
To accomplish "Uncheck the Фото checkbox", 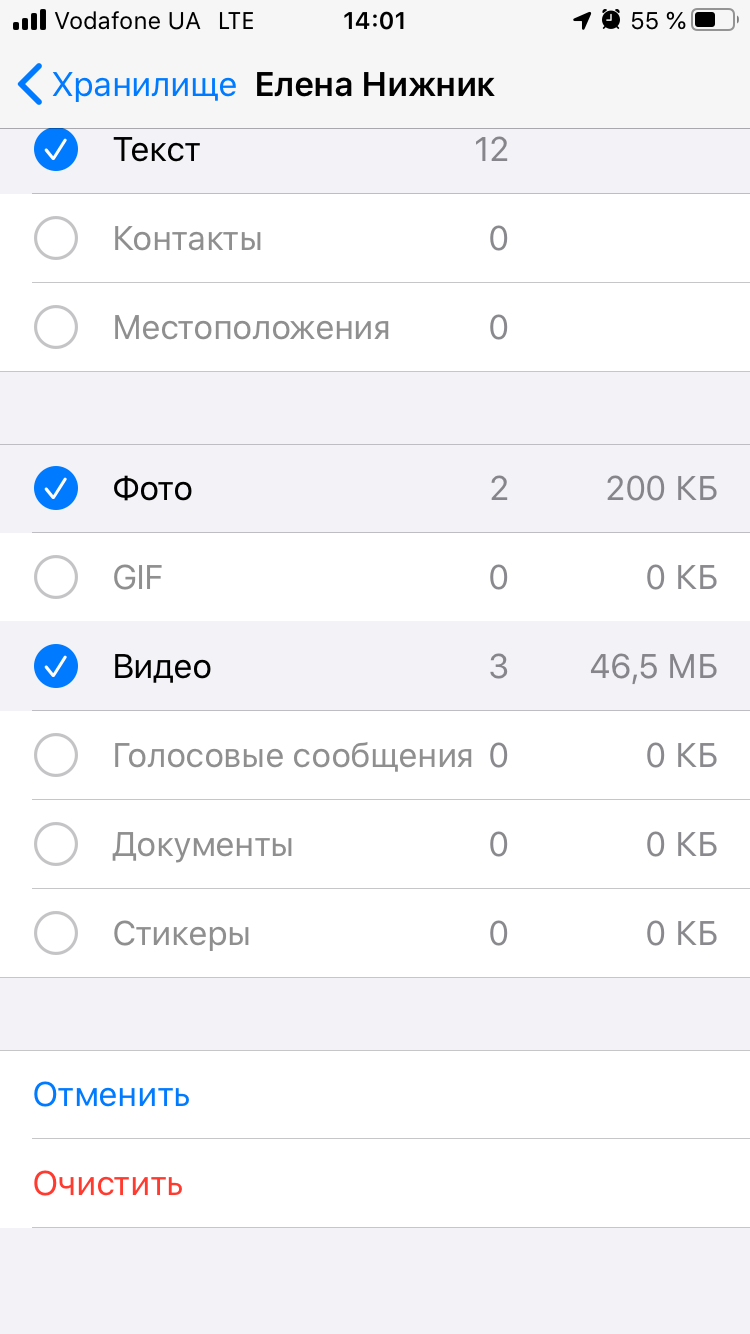I will [56, 489].
